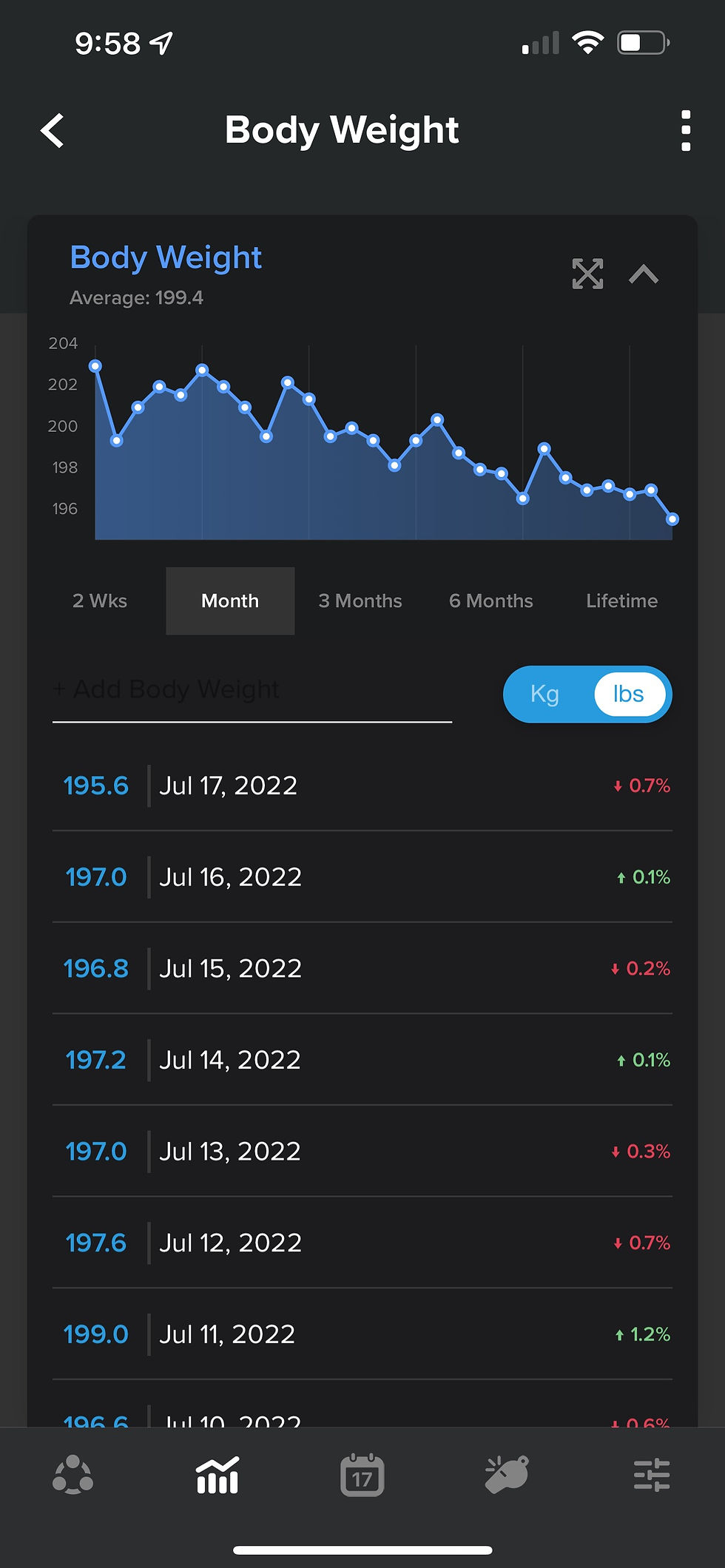Collapse the Body Weight chart card

644,274
